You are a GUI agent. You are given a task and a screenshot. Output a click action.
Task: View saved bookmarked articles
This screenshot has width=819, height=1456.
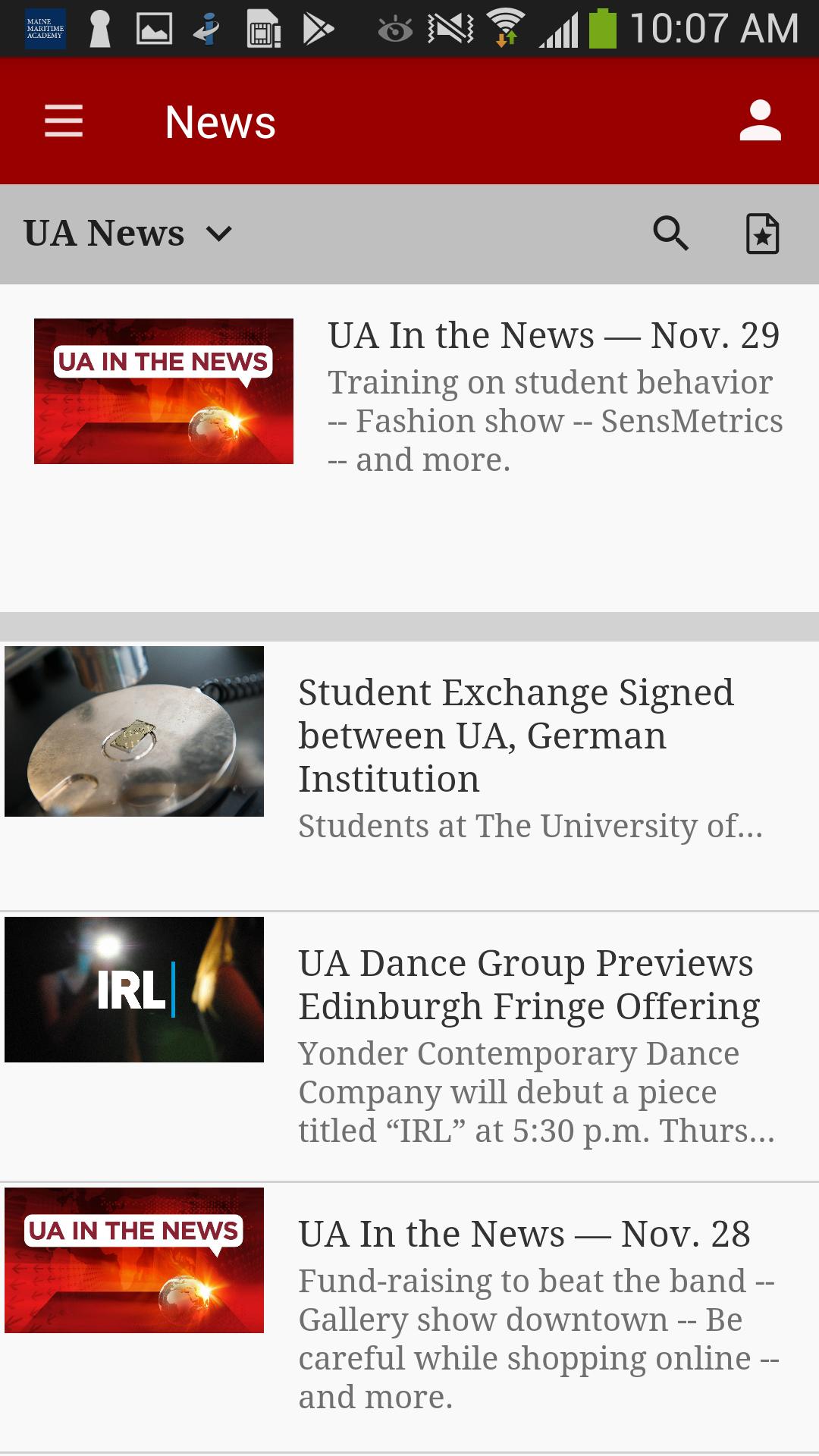(762, 234)
